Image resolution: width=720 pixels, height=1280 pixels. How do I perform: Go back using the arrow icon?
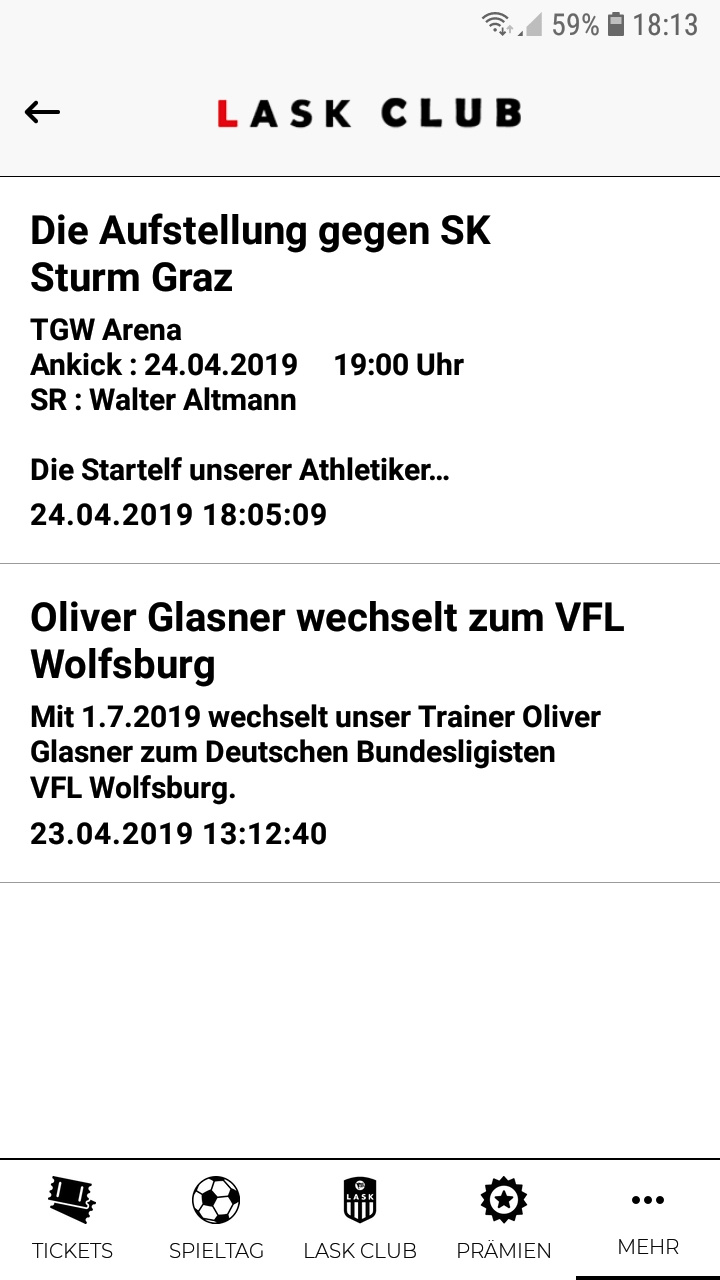click(x=42, y=112)
